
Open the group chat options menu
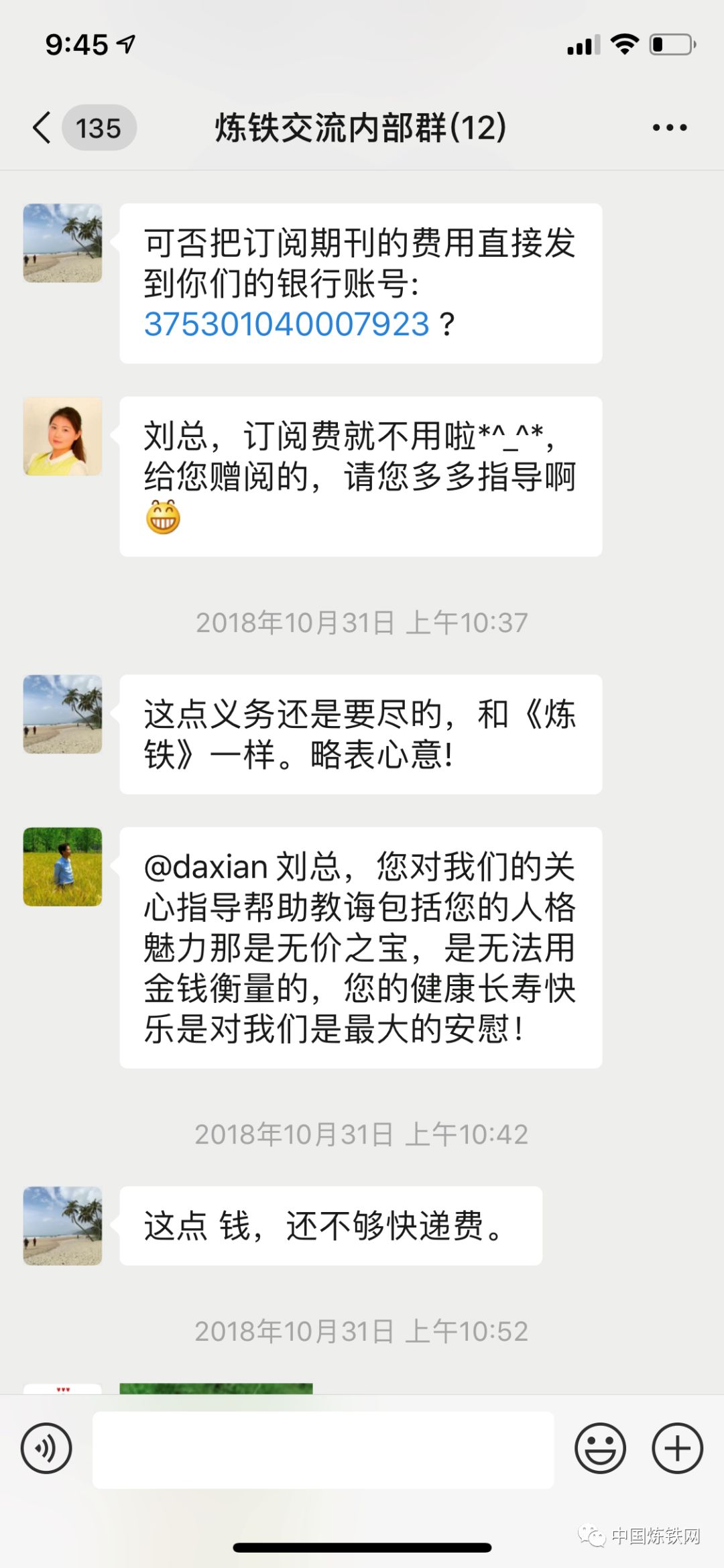pos(669,127)
